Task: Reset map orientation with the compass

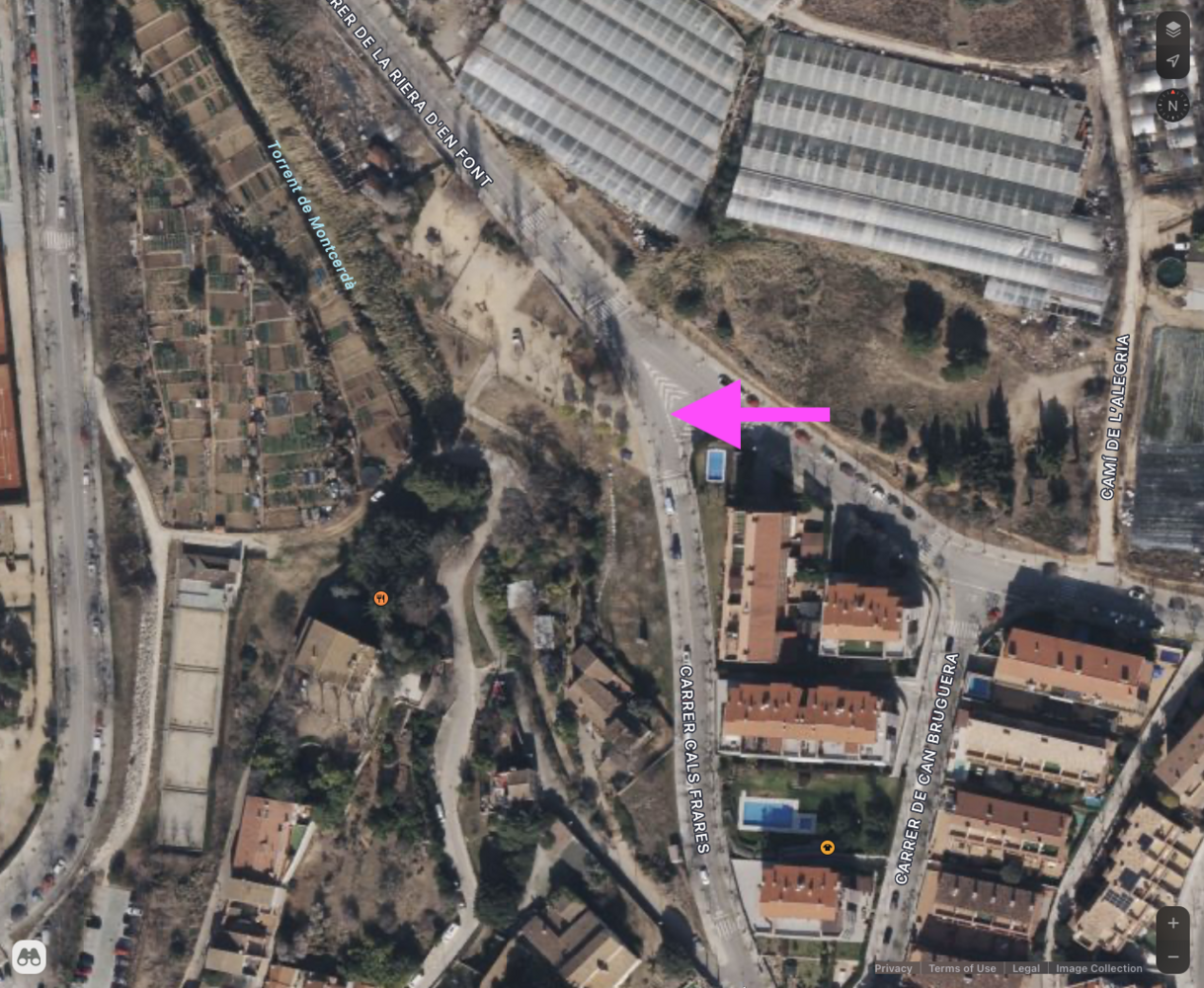Action: tap(1172, 104)
